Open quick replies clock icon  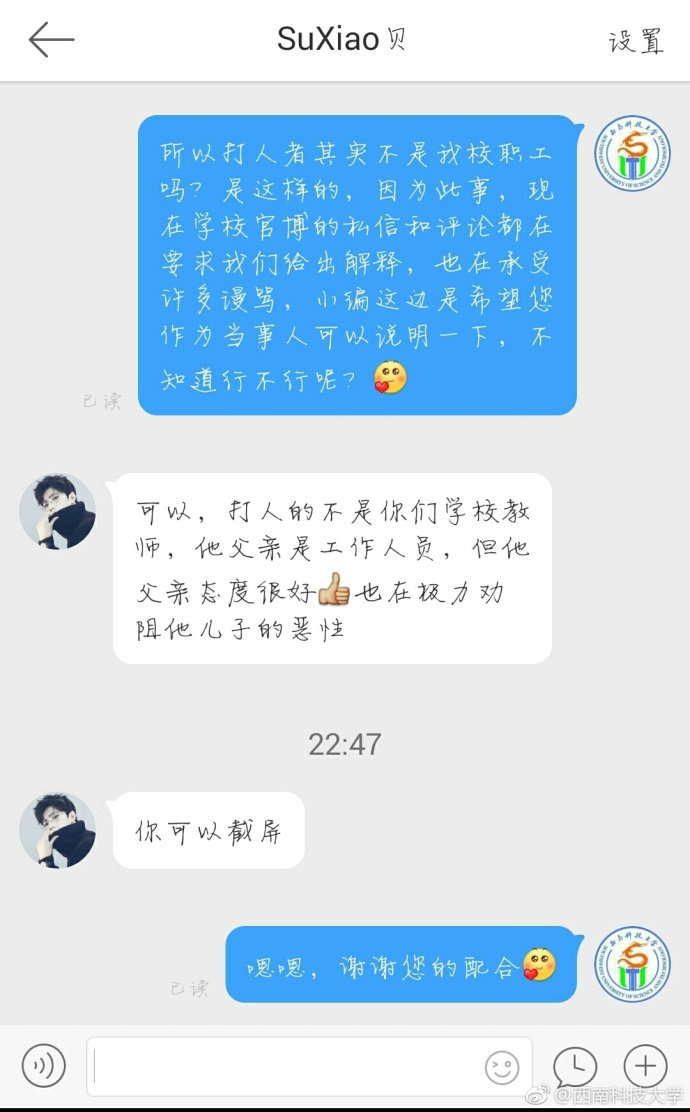tap(575, 1066)
